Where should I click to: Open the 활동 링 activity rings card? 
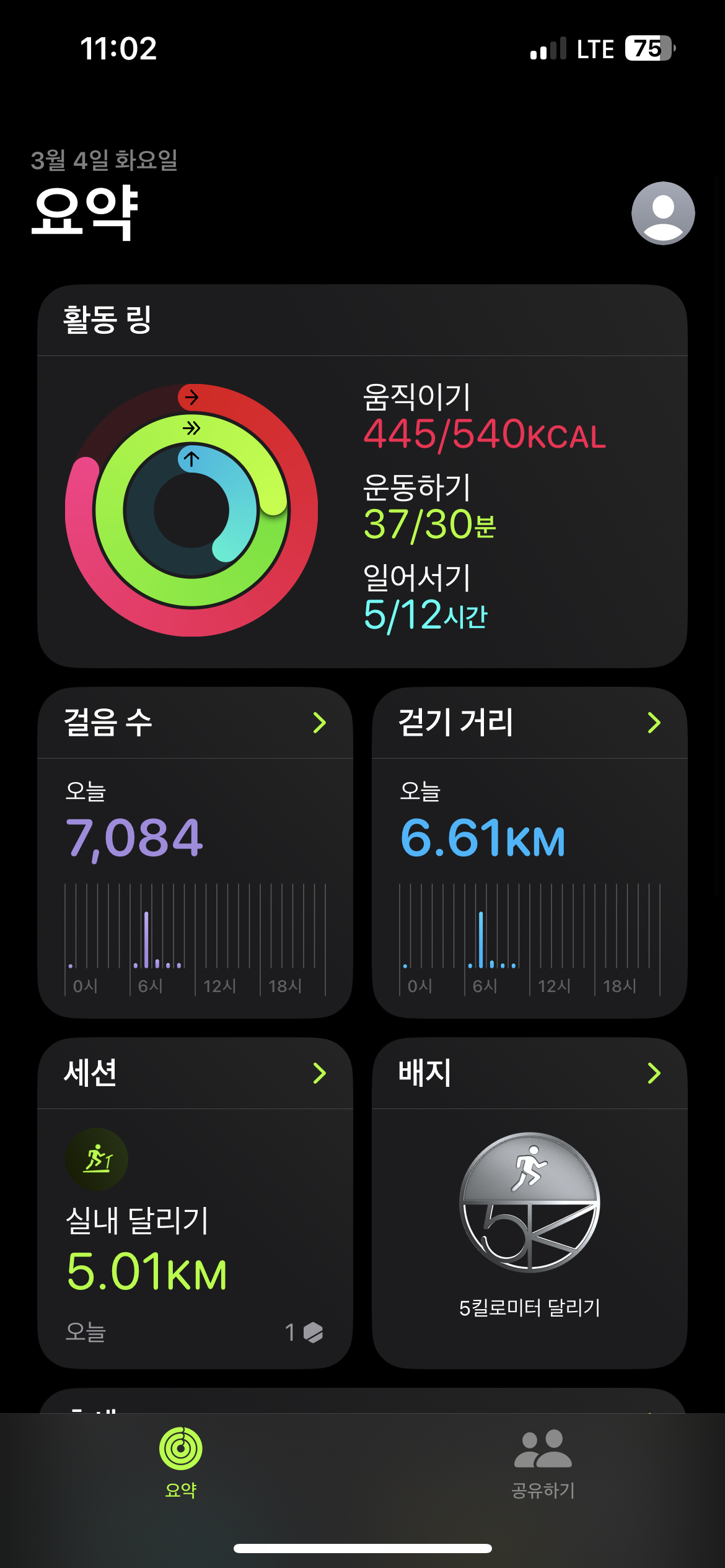click(362, 476)
